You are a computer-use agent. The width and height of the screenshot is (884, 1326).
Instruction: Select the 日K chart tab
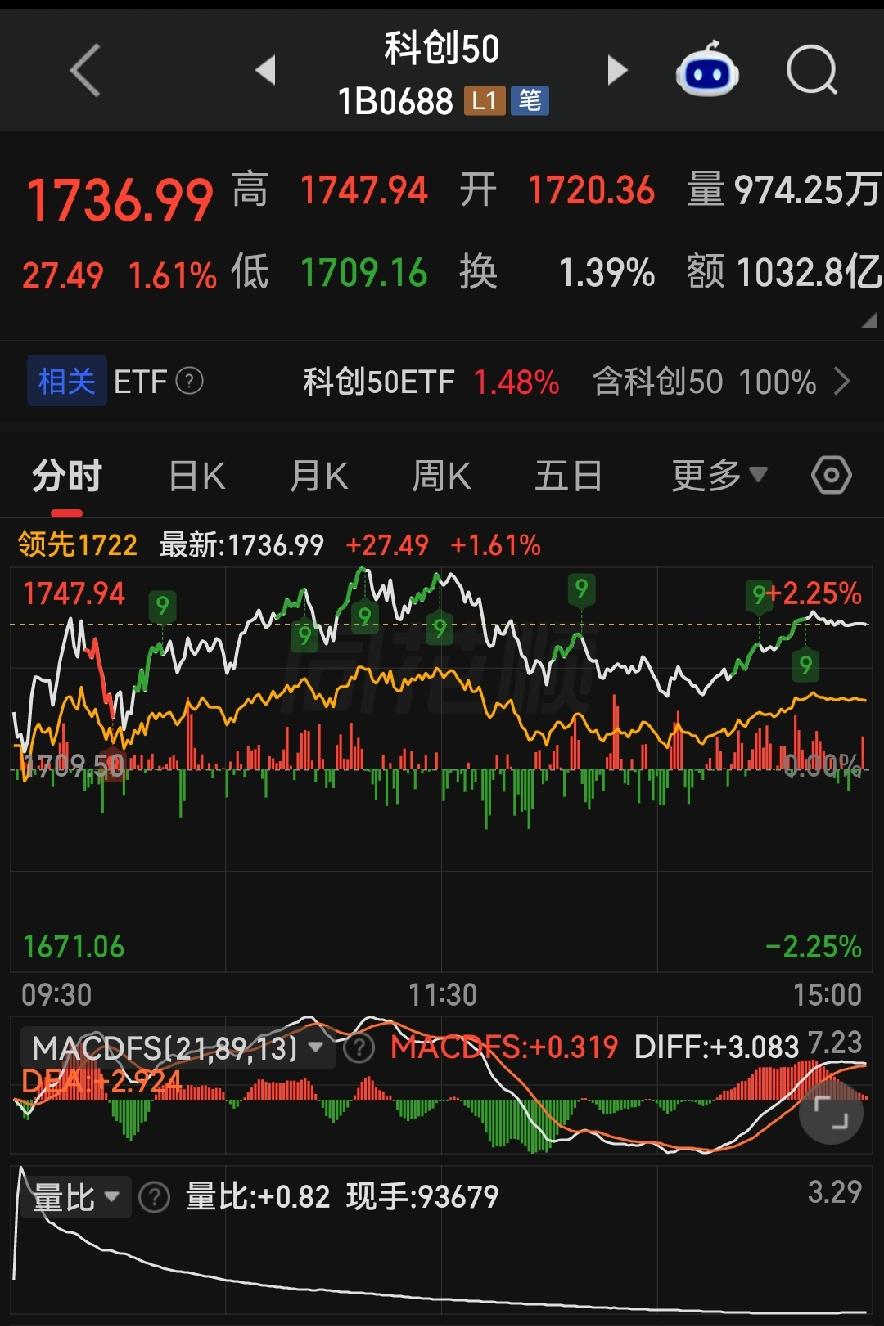pyautogui.click(x=197, y=476)
